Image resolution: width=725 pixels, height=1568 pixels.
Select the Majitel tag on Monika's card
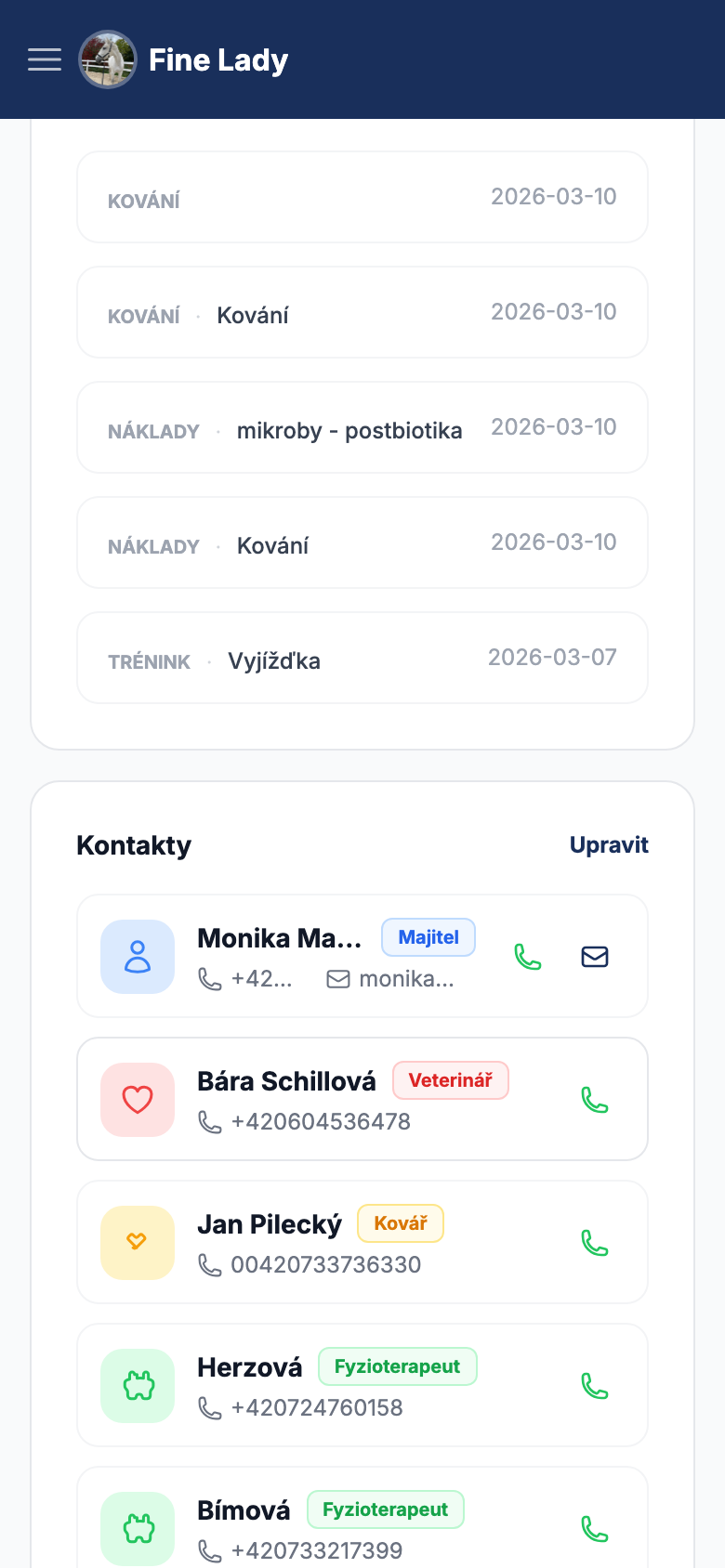428,937
